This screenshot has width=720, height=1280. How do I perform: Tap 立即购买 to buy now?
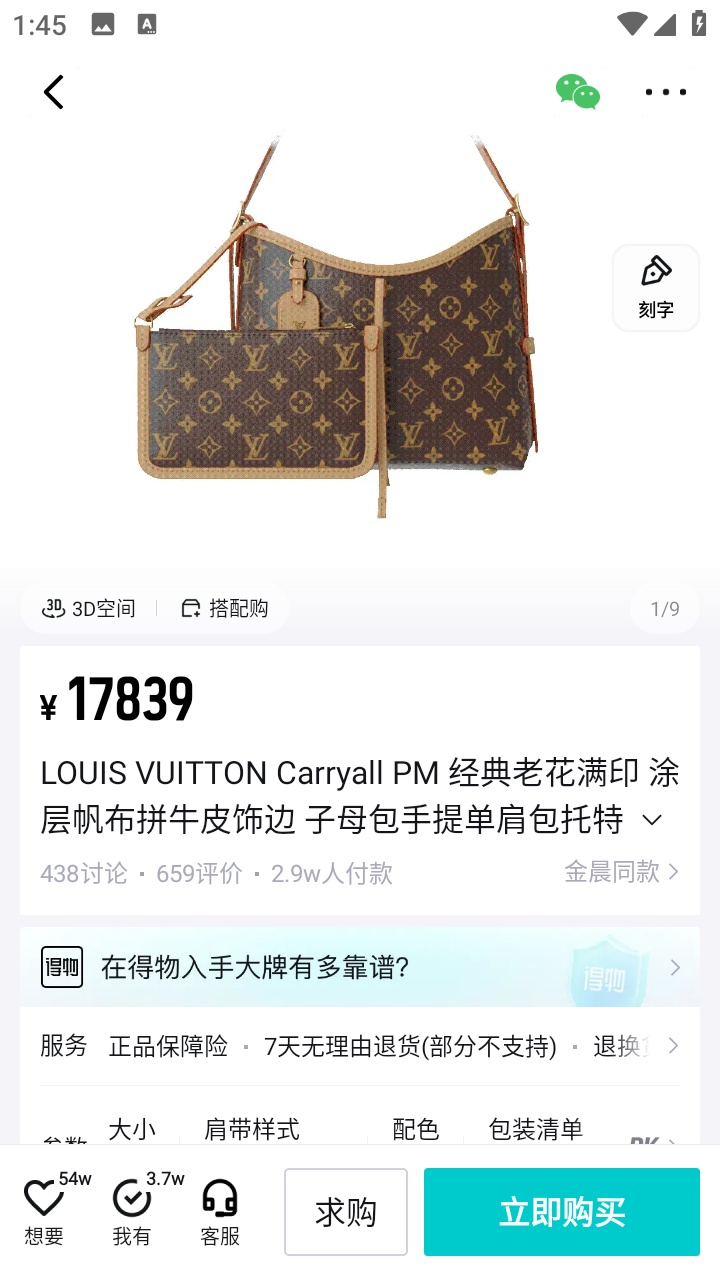[562, 1212]
